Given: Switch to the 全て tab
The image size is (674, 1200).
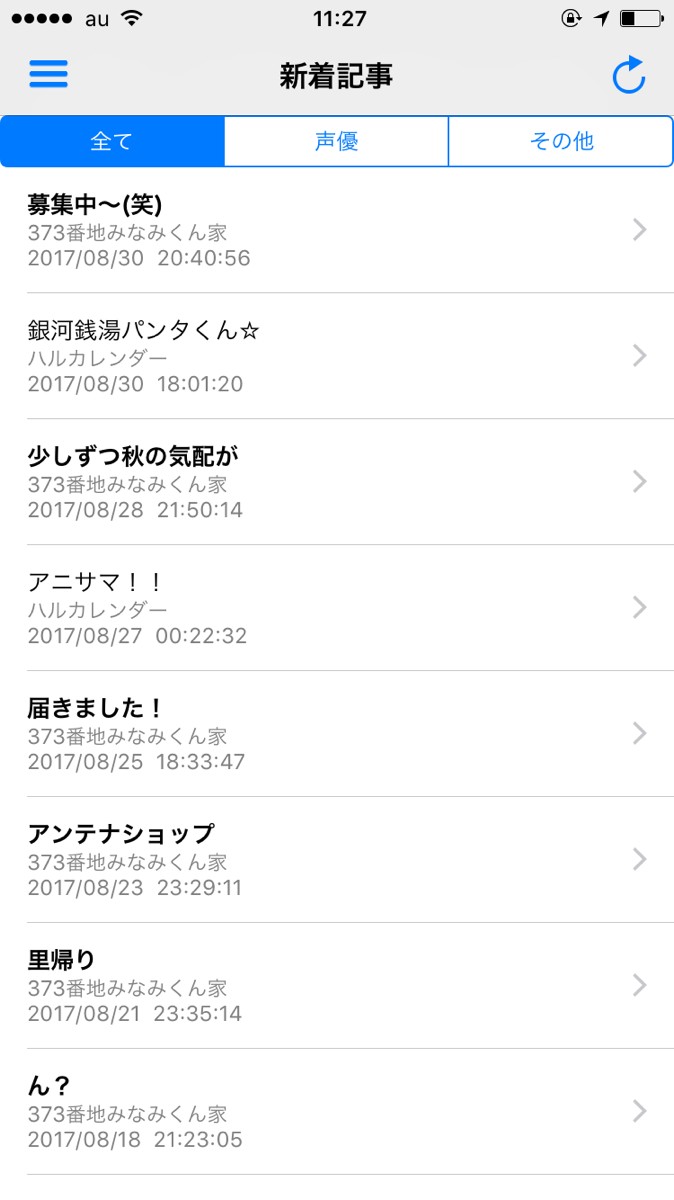Looking at the screenshot, I should 112,141.
